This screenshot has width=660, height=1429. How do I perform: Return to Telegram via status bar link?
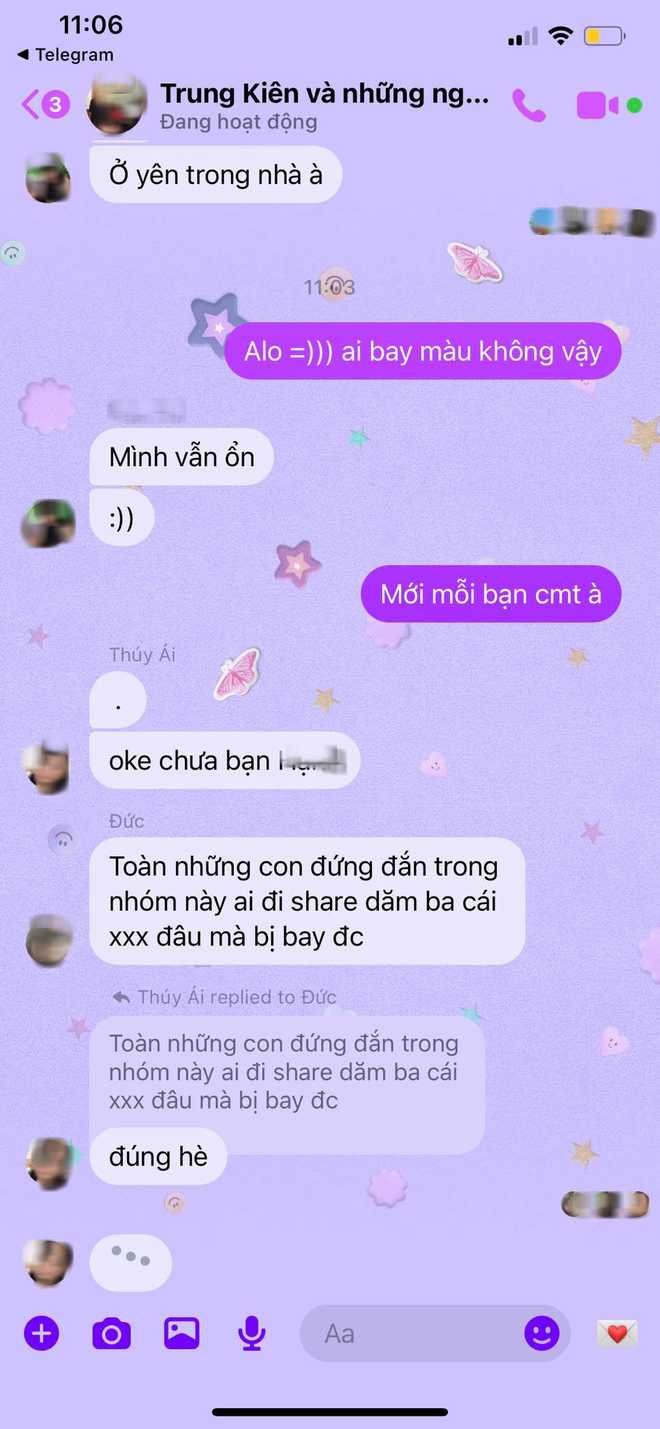[x=66, y=55]
